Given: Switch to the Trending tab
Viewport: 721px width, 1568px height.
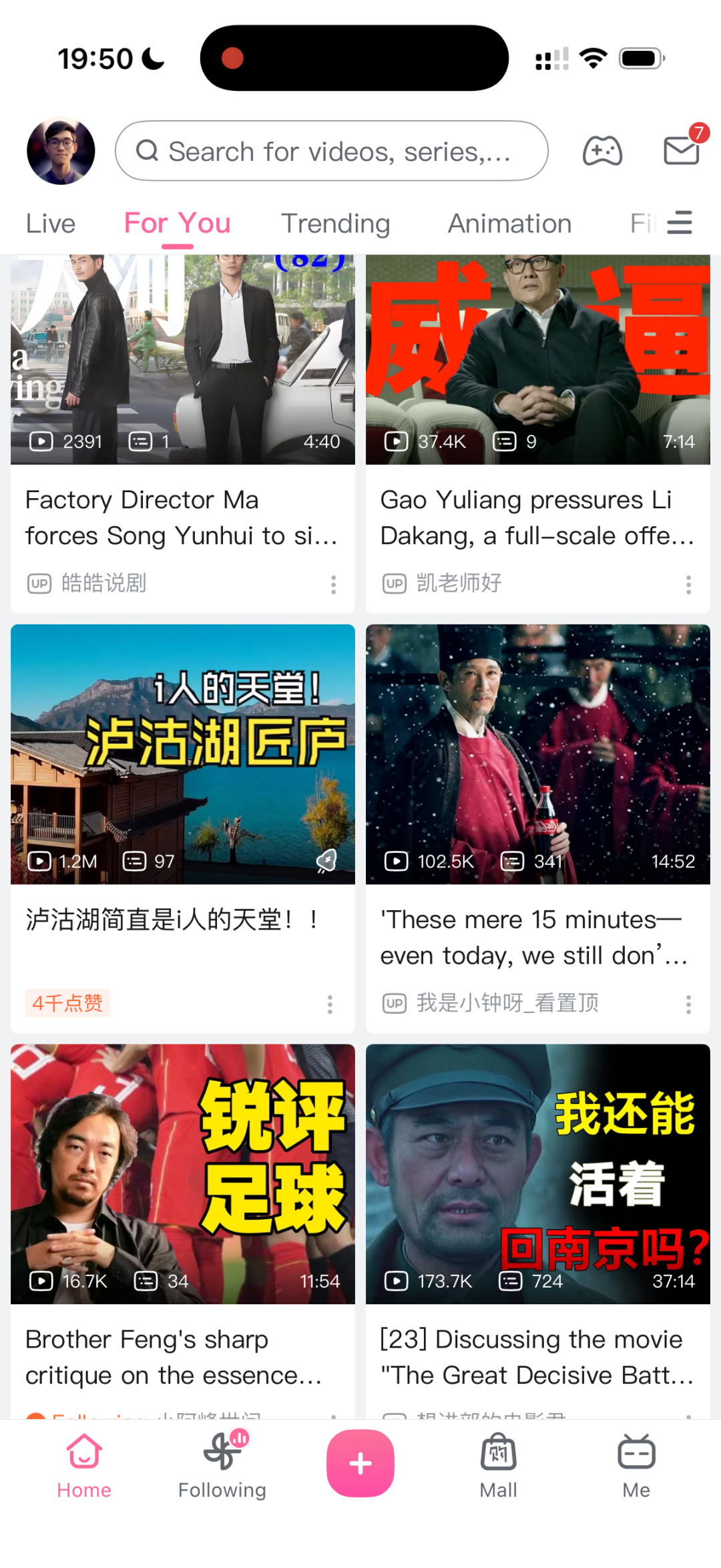Looking at the screenshot, I should click(x=336, y=223).
